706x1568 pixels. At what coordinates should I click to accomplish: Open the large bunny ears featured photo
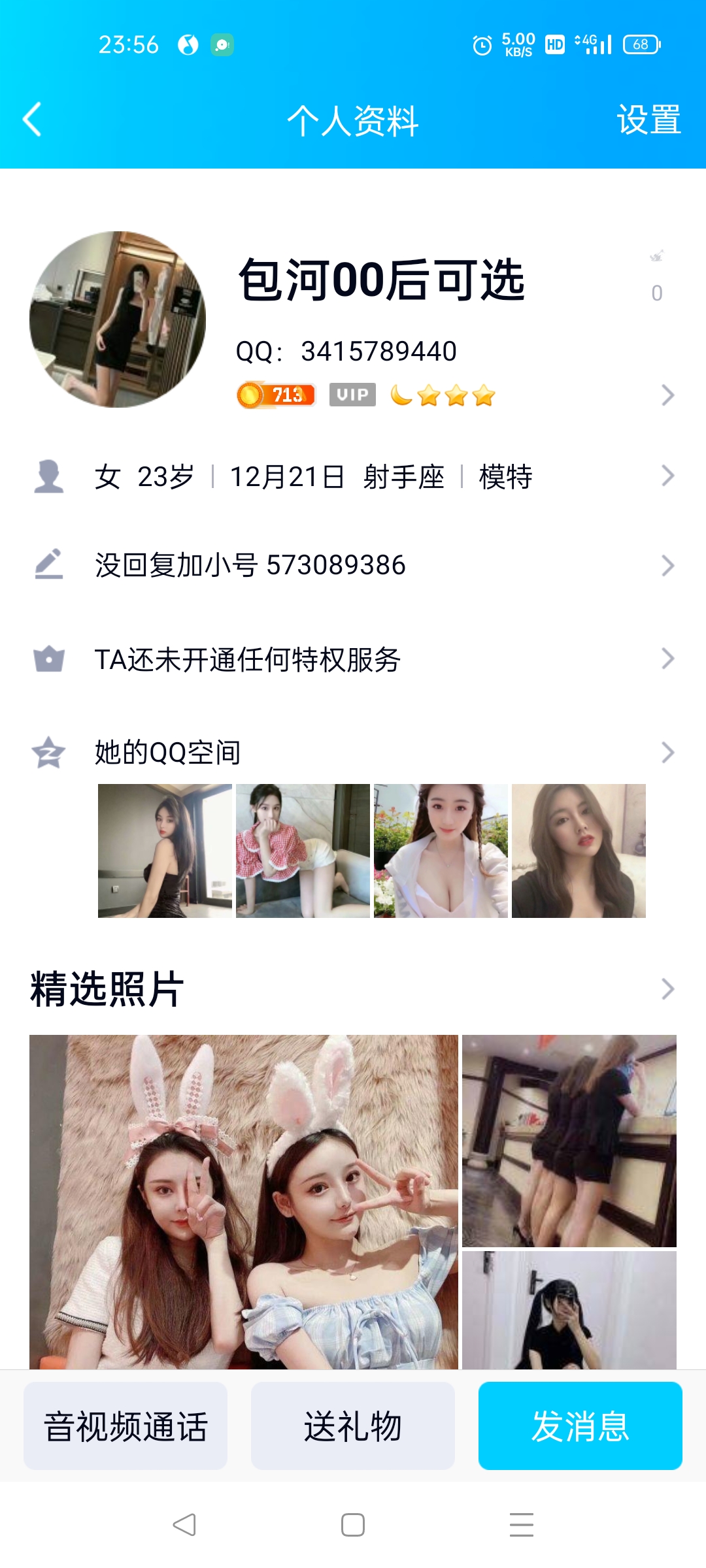[243, 1202]
